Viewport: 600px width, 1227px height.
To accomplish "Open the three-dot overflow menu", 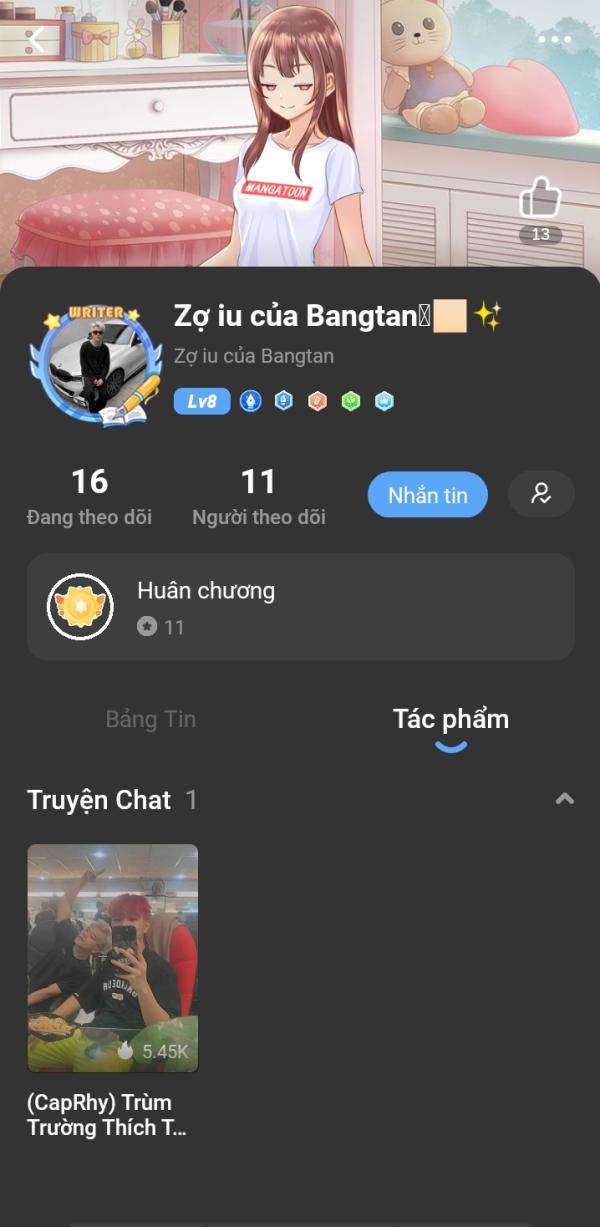I will coord(554,40).
